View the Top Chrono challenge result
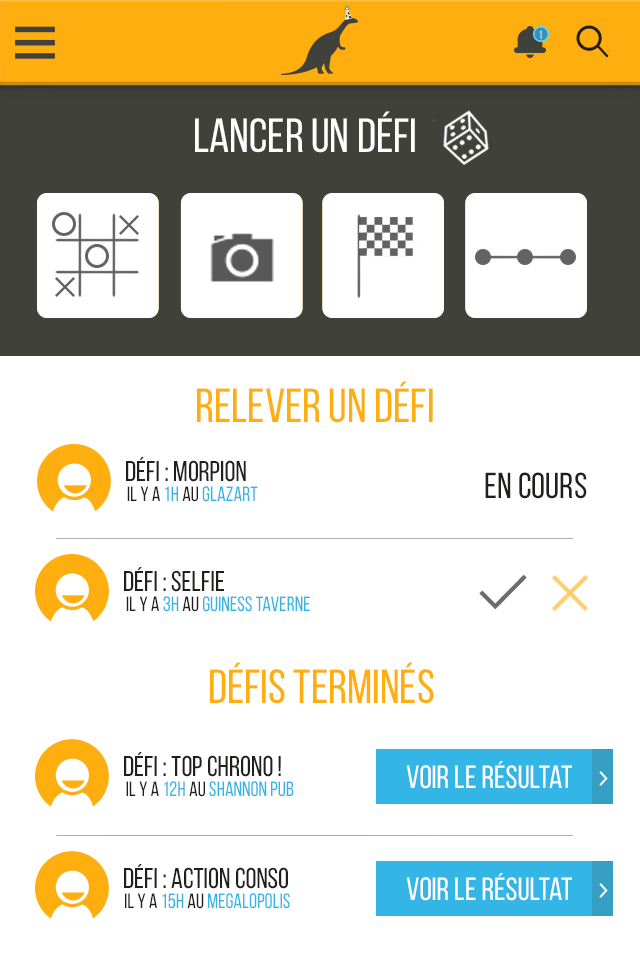 coord(494,776)
